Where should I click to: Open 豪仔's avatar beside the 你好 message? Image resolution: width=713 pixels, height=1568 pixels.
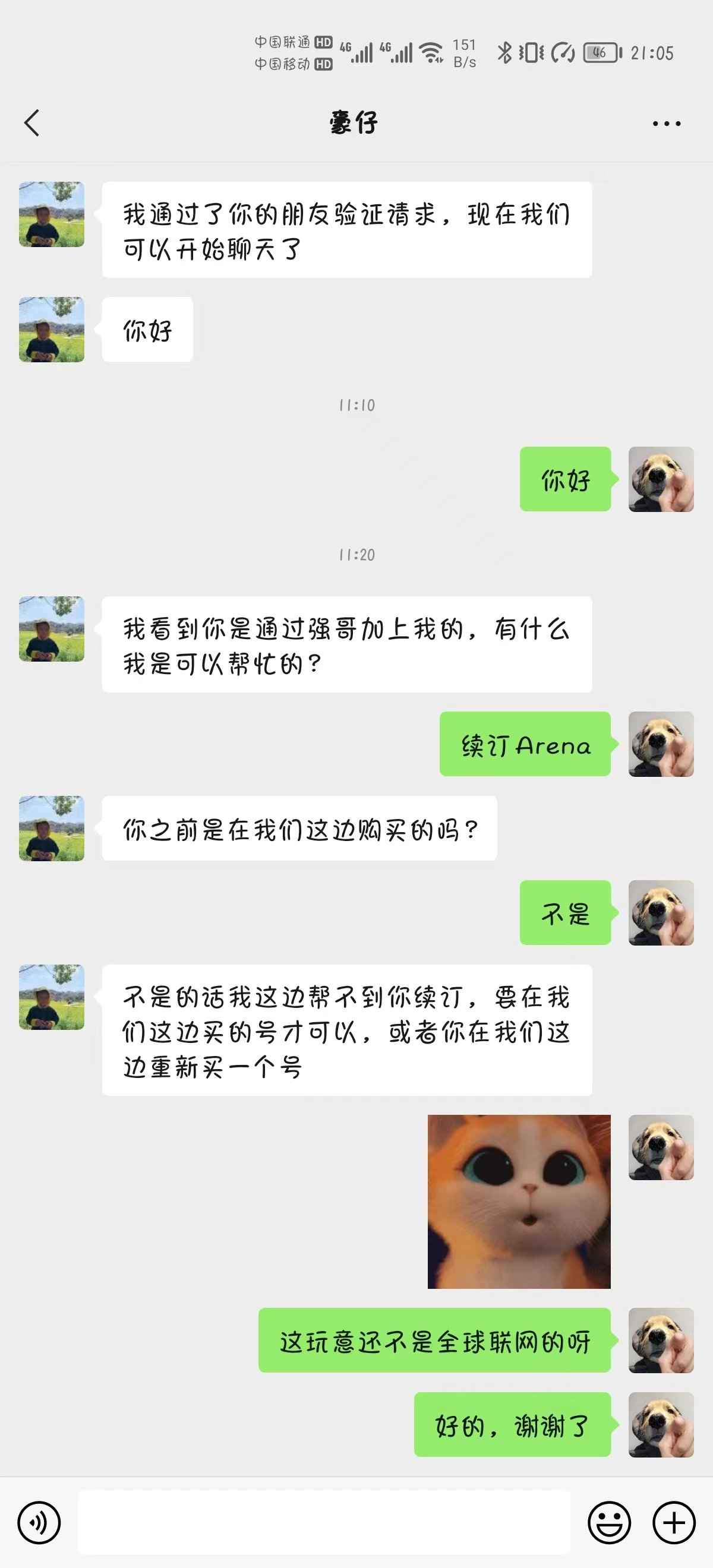tap(52, 329)
